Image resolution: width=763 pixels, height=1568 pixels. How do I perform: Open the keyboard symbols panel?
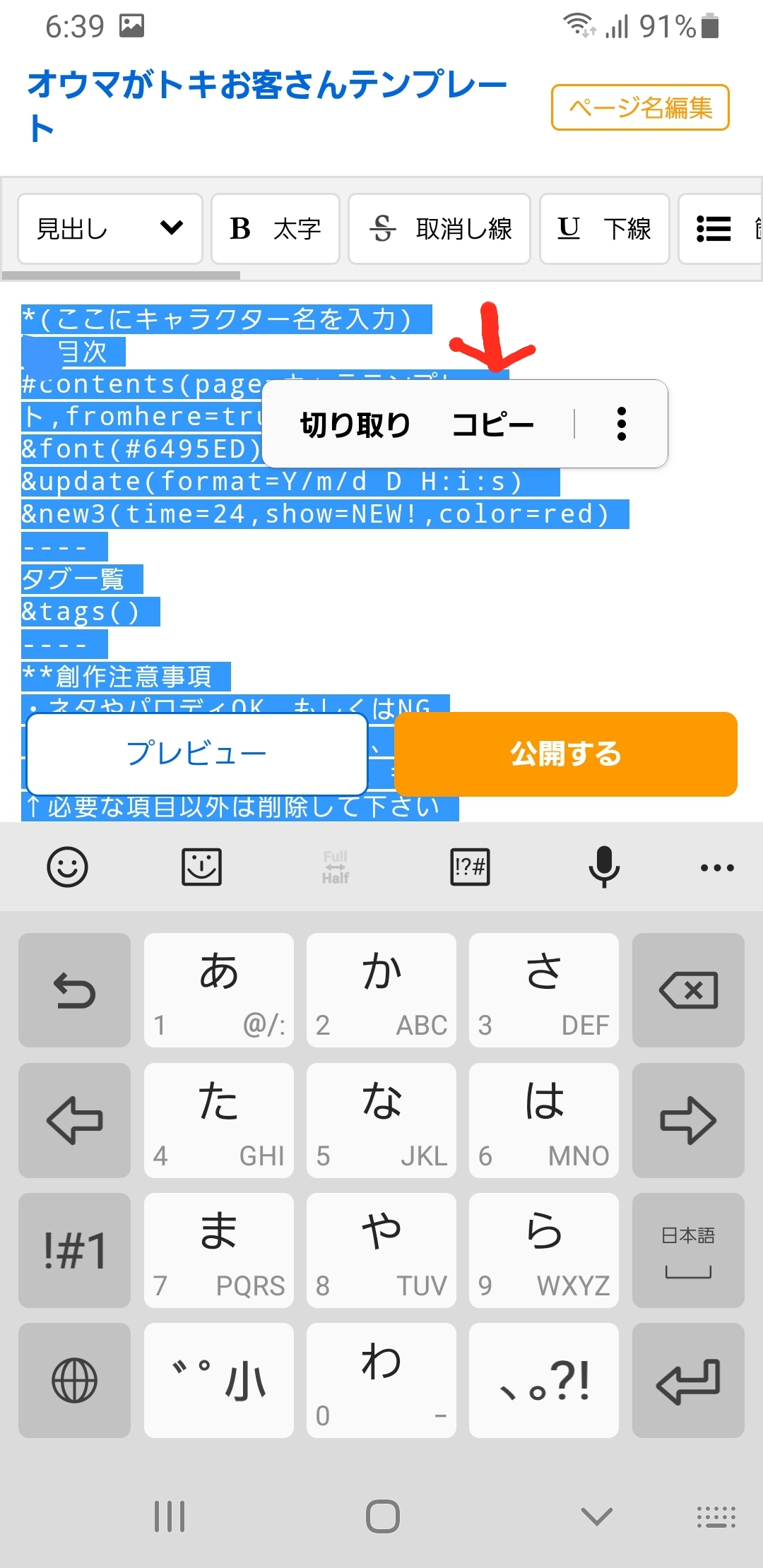tap(470, 867)
